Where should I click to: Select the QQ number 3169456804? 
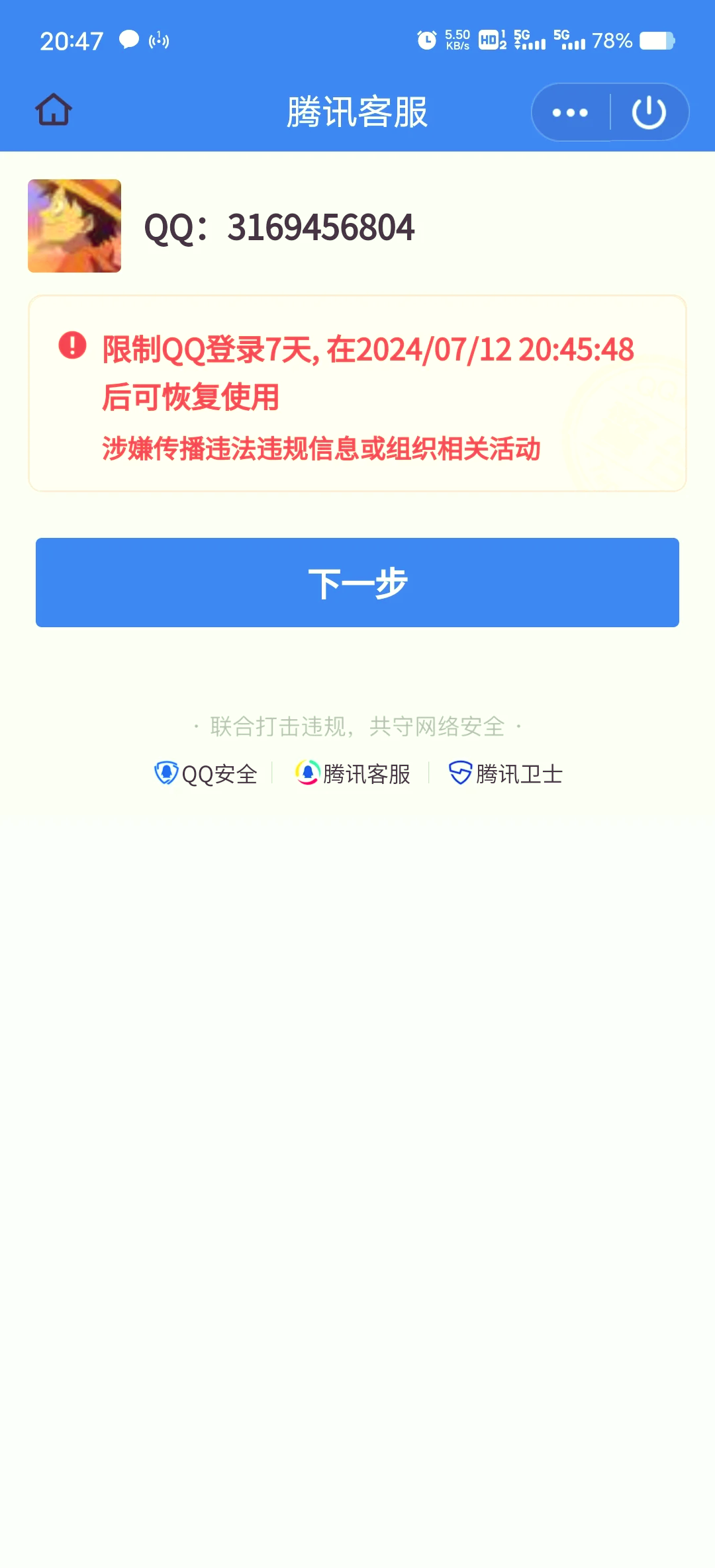click(x=281, y=228)
